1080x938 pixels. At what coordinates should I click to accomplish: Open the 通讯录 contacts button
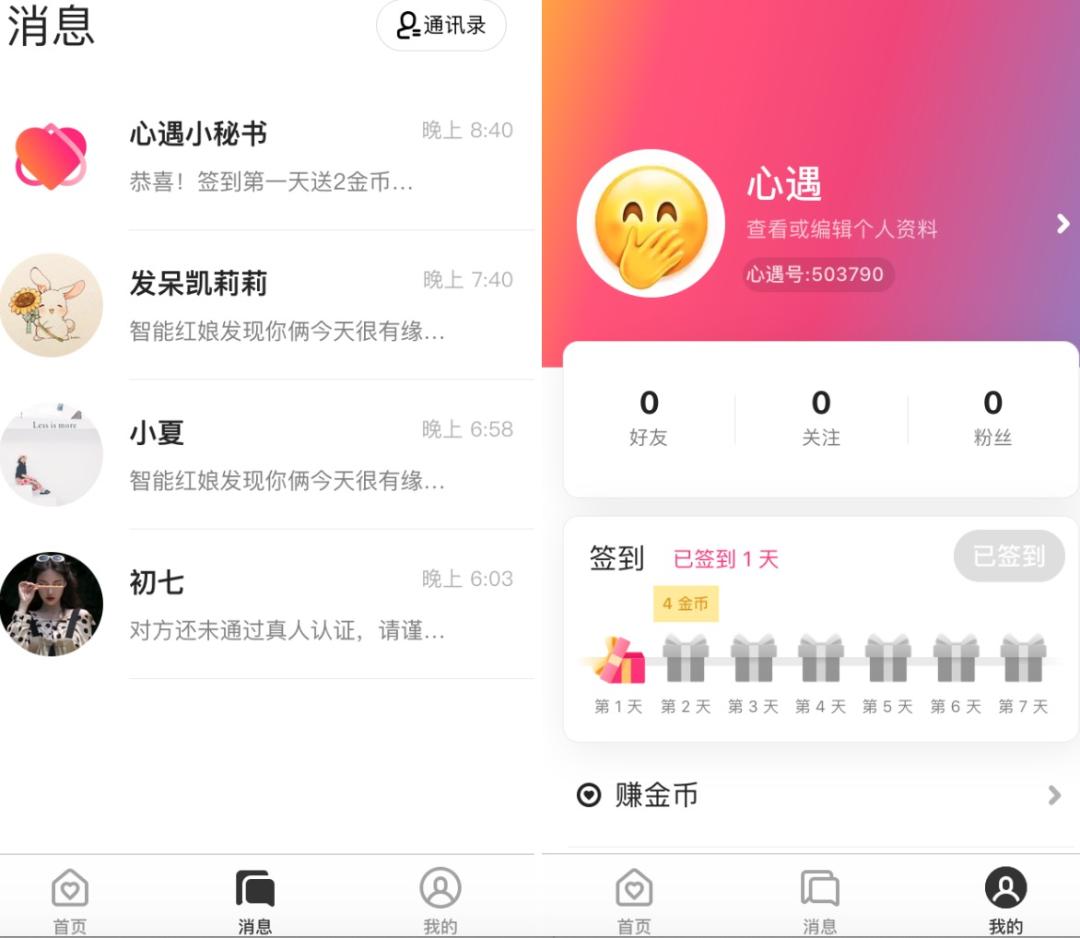pyautogui.click(x=441, y=26)
